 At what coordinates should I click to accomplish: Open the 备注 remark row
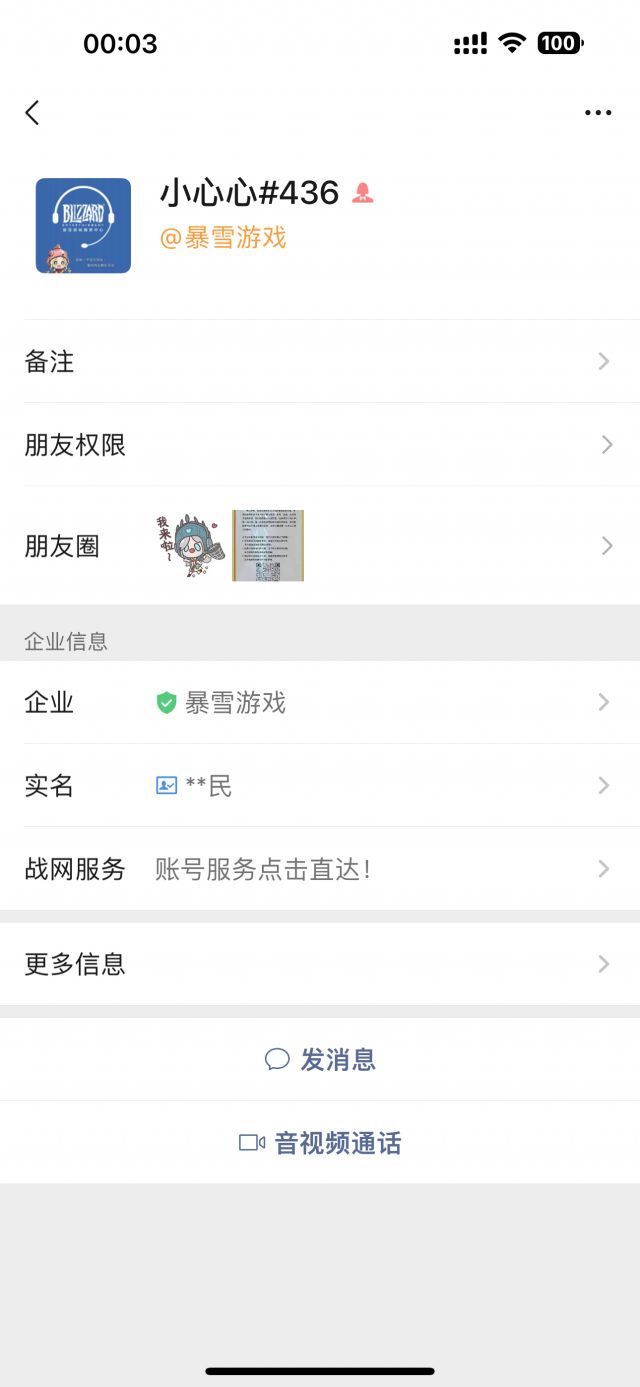(320, 362)
